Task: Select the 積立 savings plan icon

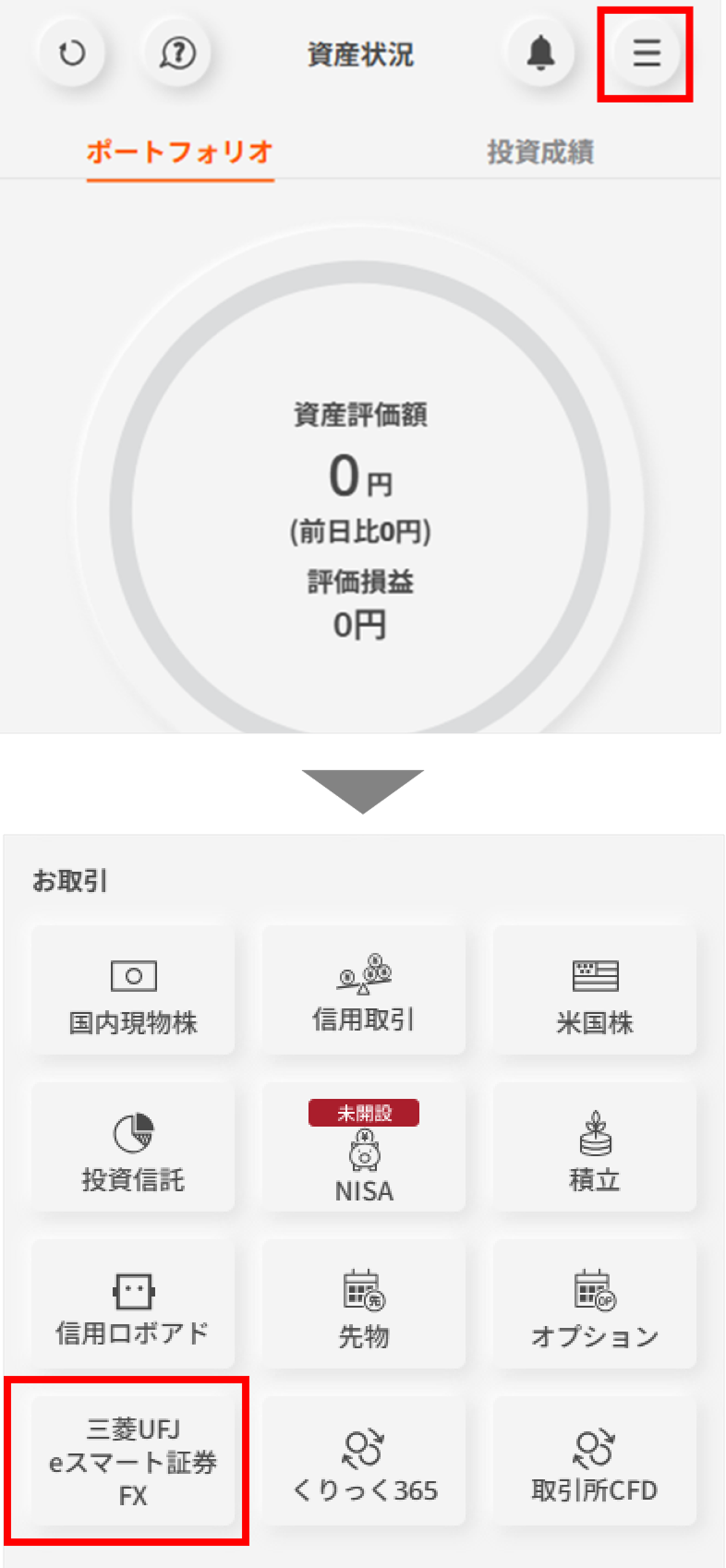Action: click(x=593, y=1147)
